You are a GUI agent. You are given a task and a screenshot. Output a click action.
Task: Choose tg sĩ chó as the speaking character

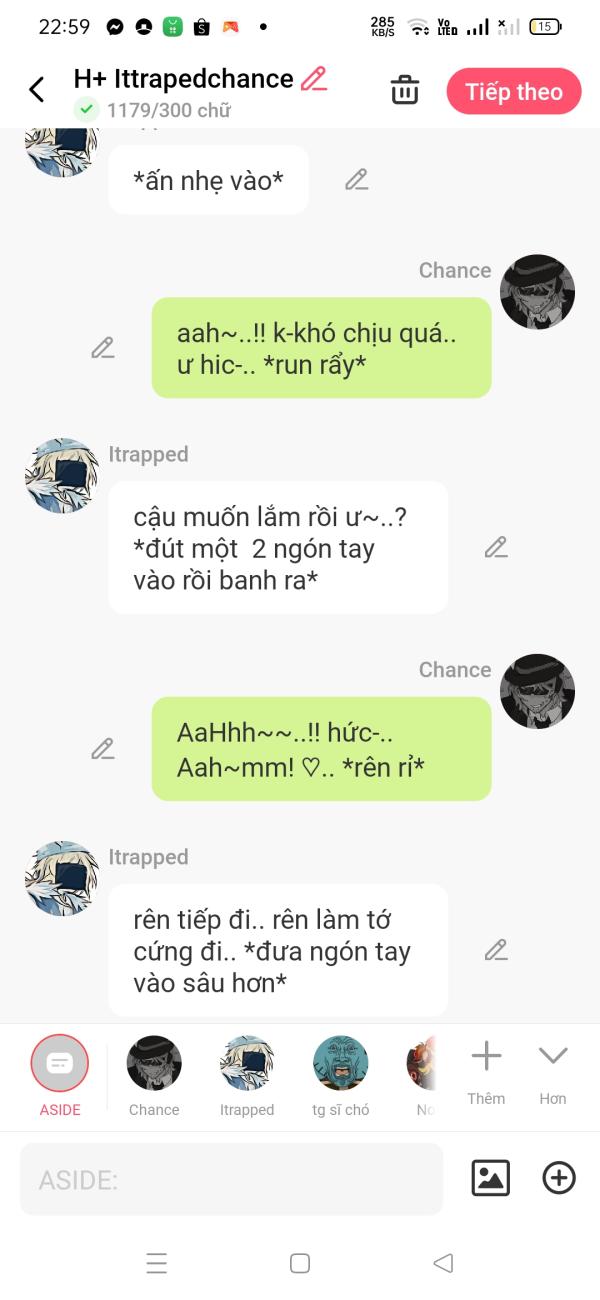click(341, 1074)
